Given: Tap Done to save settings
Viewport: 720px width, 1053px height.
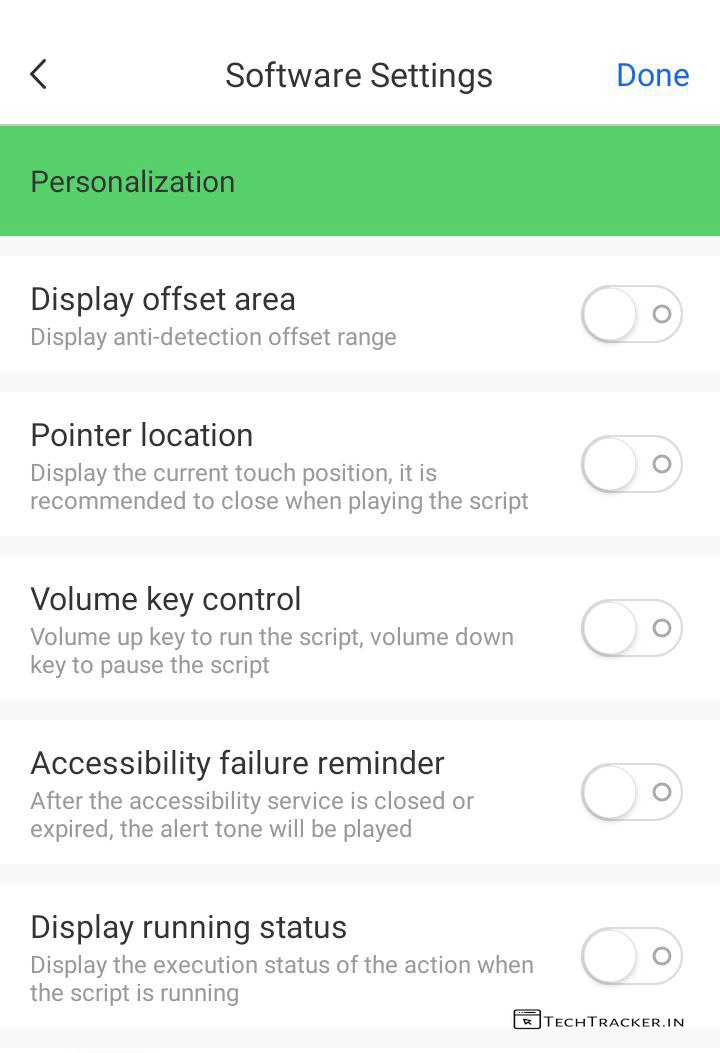Looking at the screenshot, I should (x=652, y=75).
